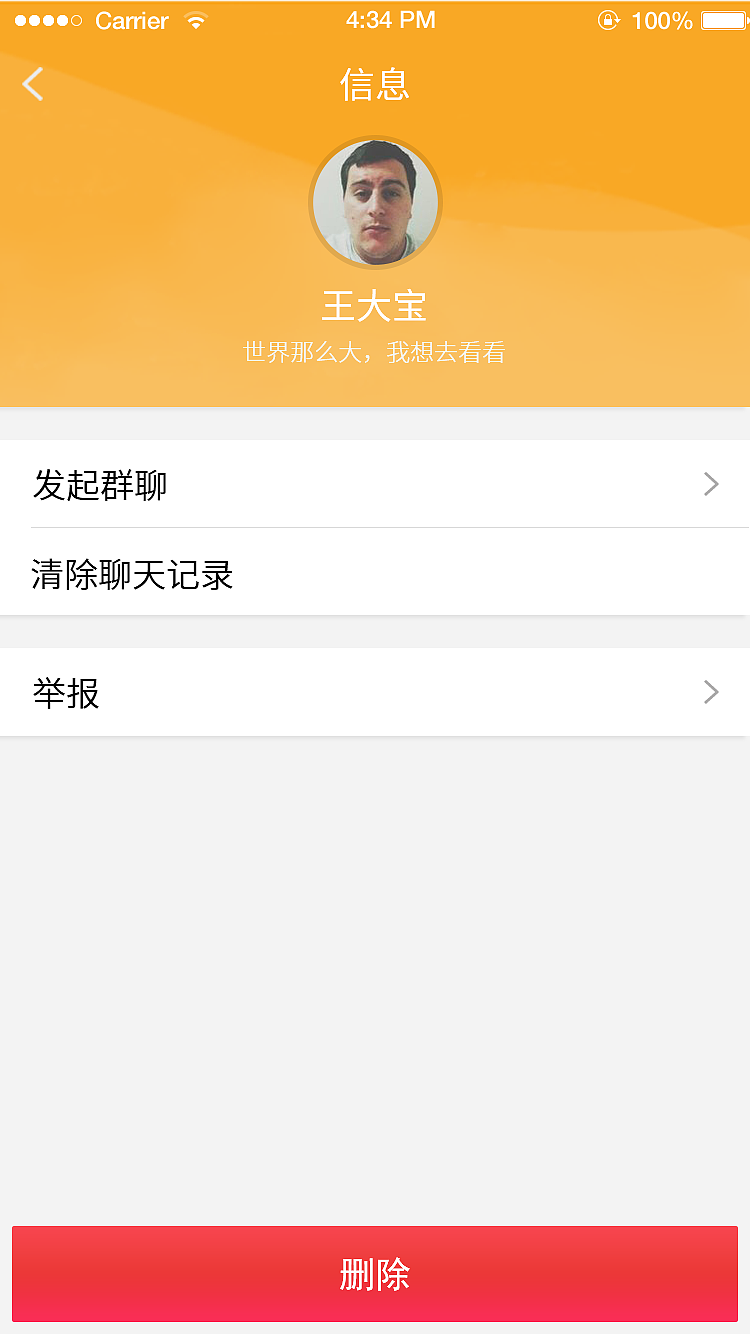Open 王大宝's profile photo

(375, 202)
